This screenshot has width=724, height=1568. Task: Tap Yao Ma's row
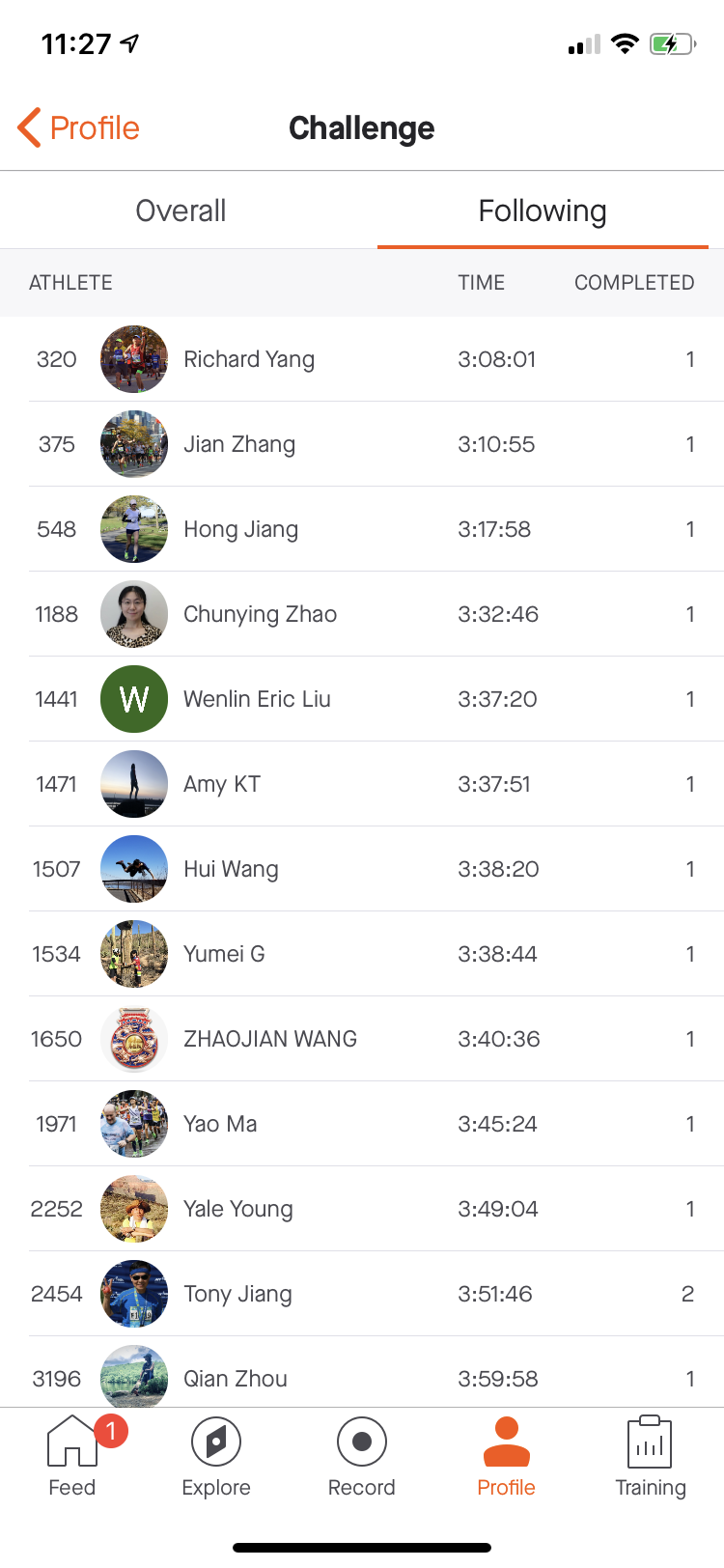coord(362,1124)
